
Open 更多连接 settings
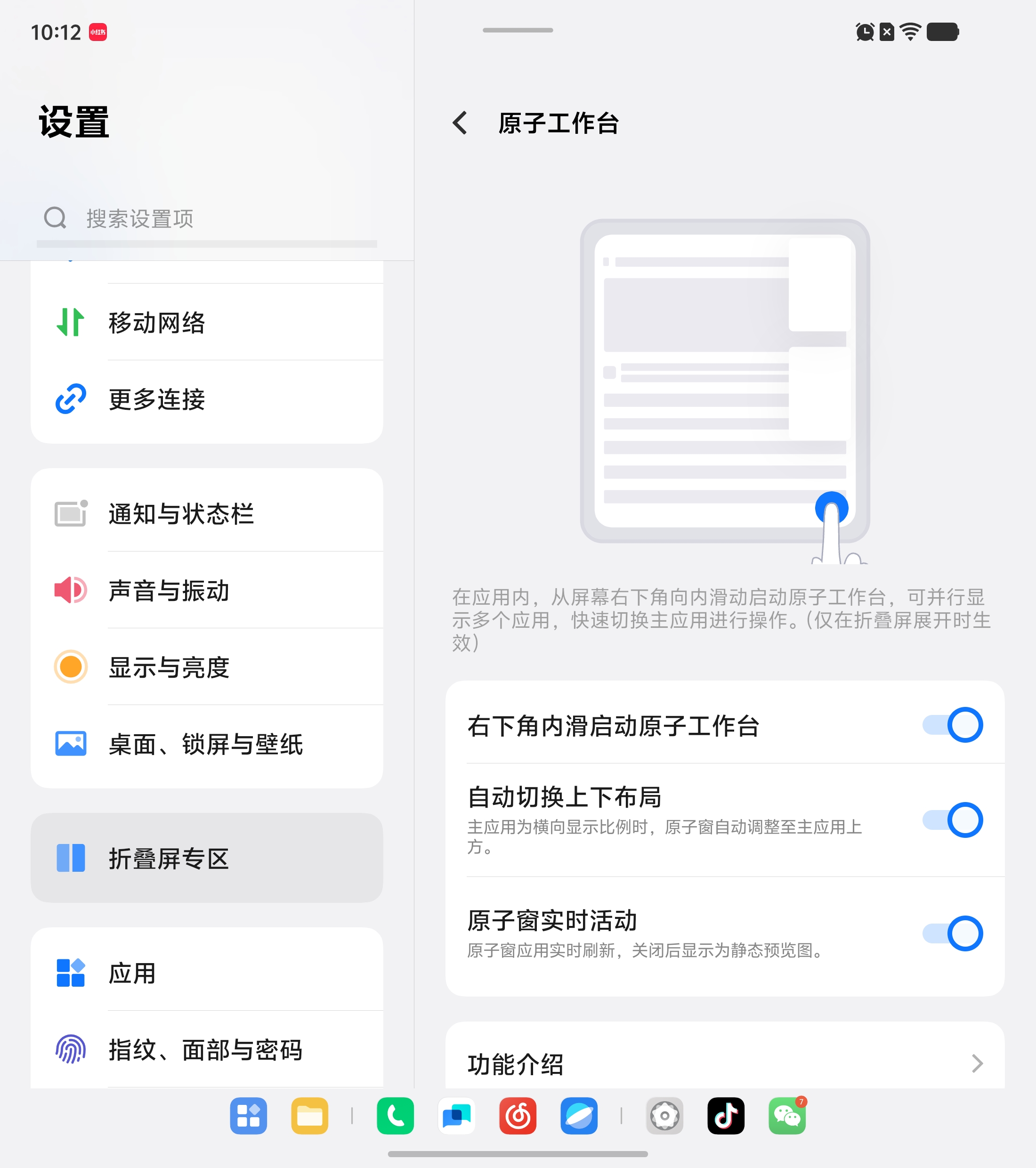pyautogui.click(x=206, y=399)
